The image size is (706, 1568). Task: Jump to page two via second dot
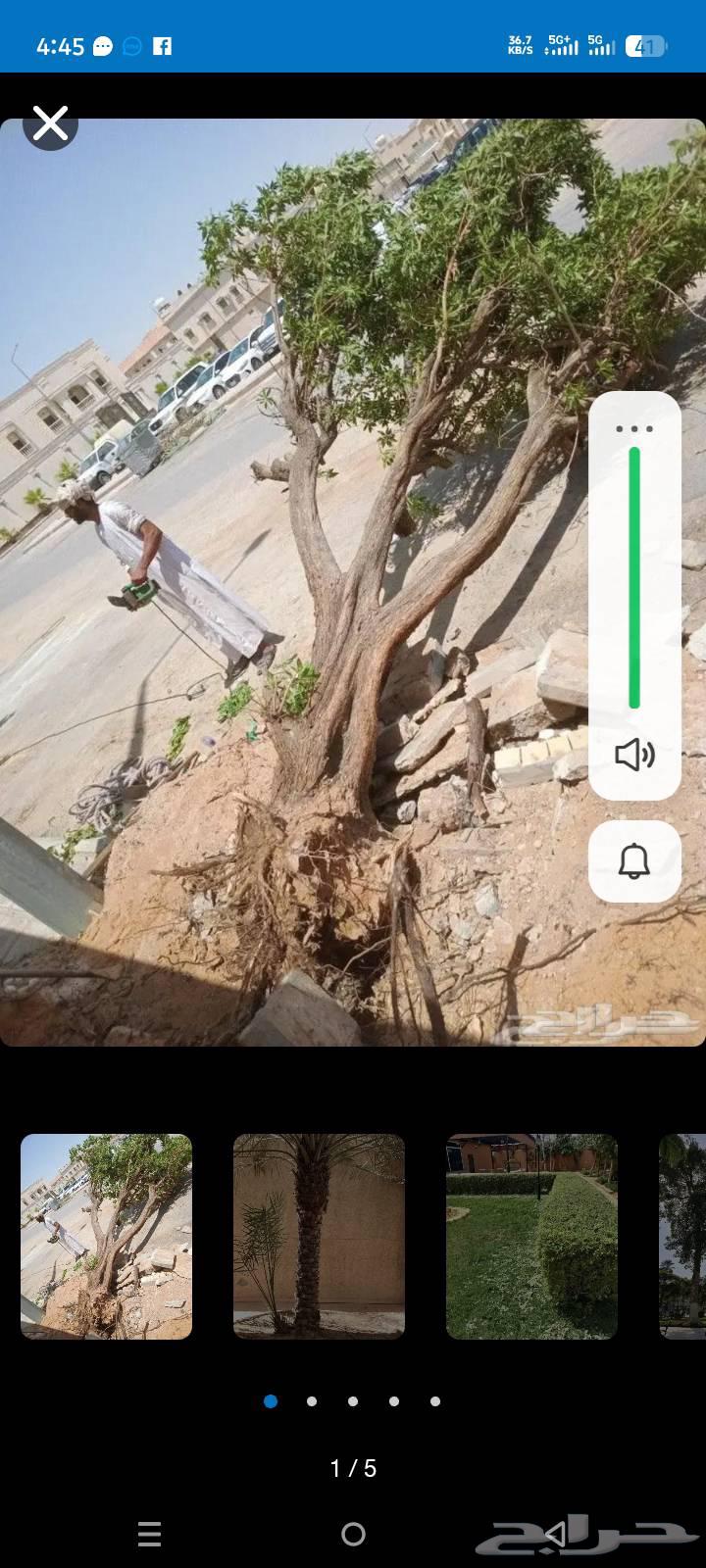pos(311,1401)
